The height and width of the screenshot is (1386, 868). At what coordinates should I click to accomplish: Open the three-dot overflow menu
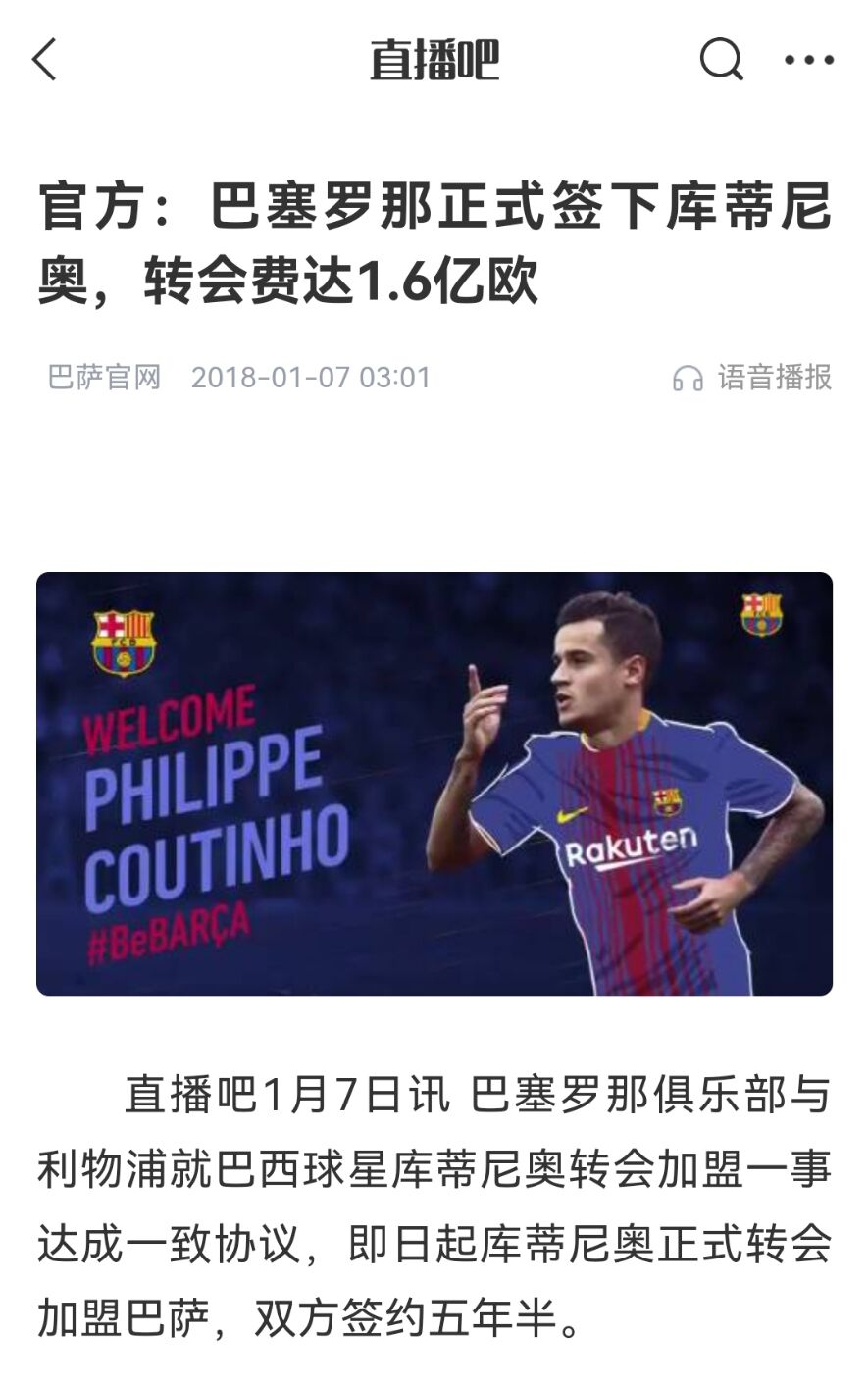tap(809, 60)
